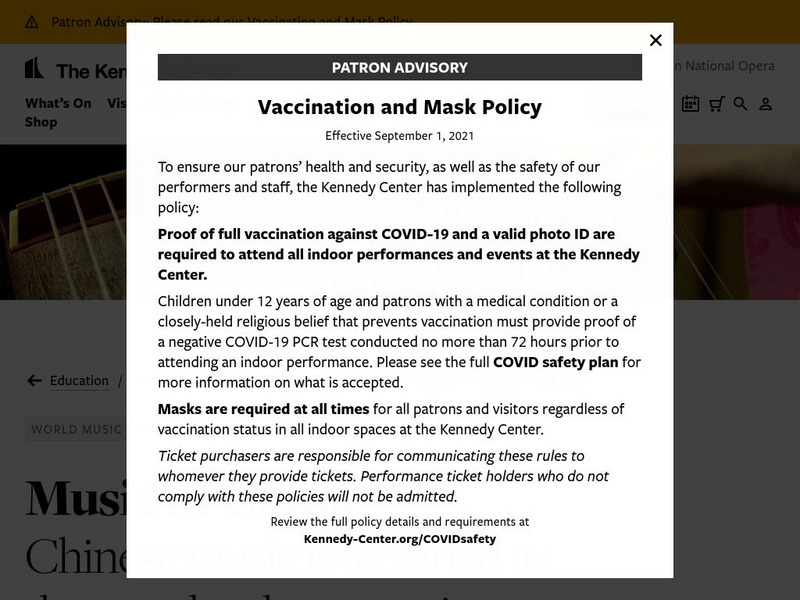Go back to Education breadcrumb
The height and width of the screenshot is (600, 800).
coord(78,380)
